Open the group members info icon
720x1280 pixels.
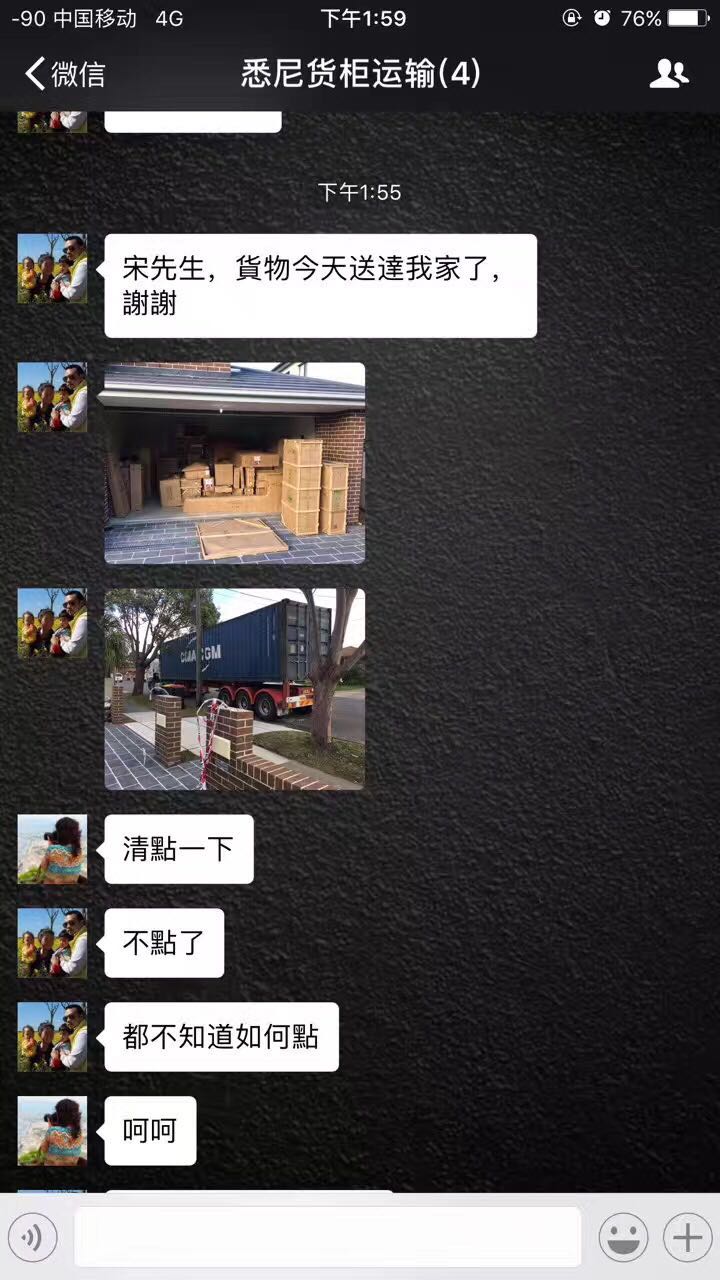tap(668, 74)
